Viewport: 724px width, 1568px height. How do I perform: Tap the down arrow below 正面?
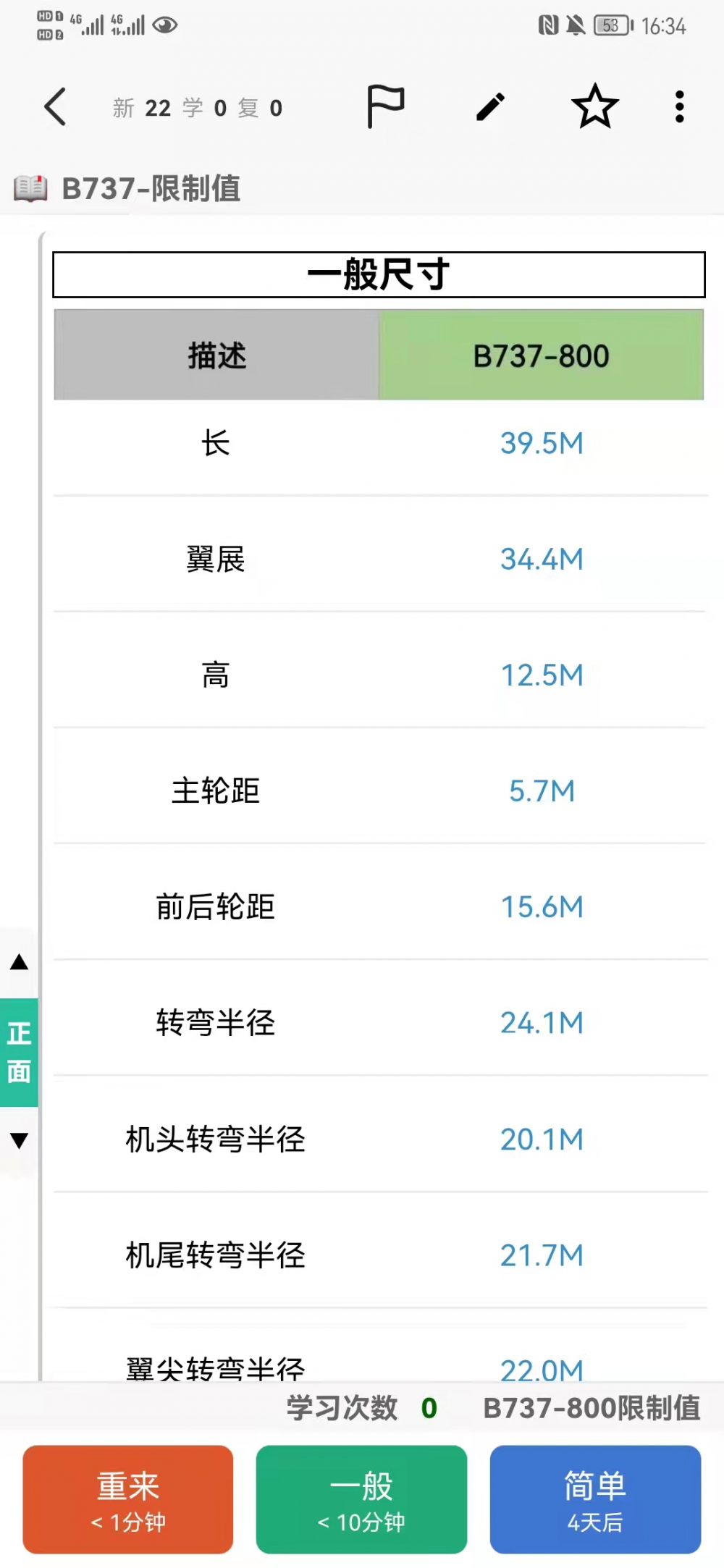coord(20,1141)
